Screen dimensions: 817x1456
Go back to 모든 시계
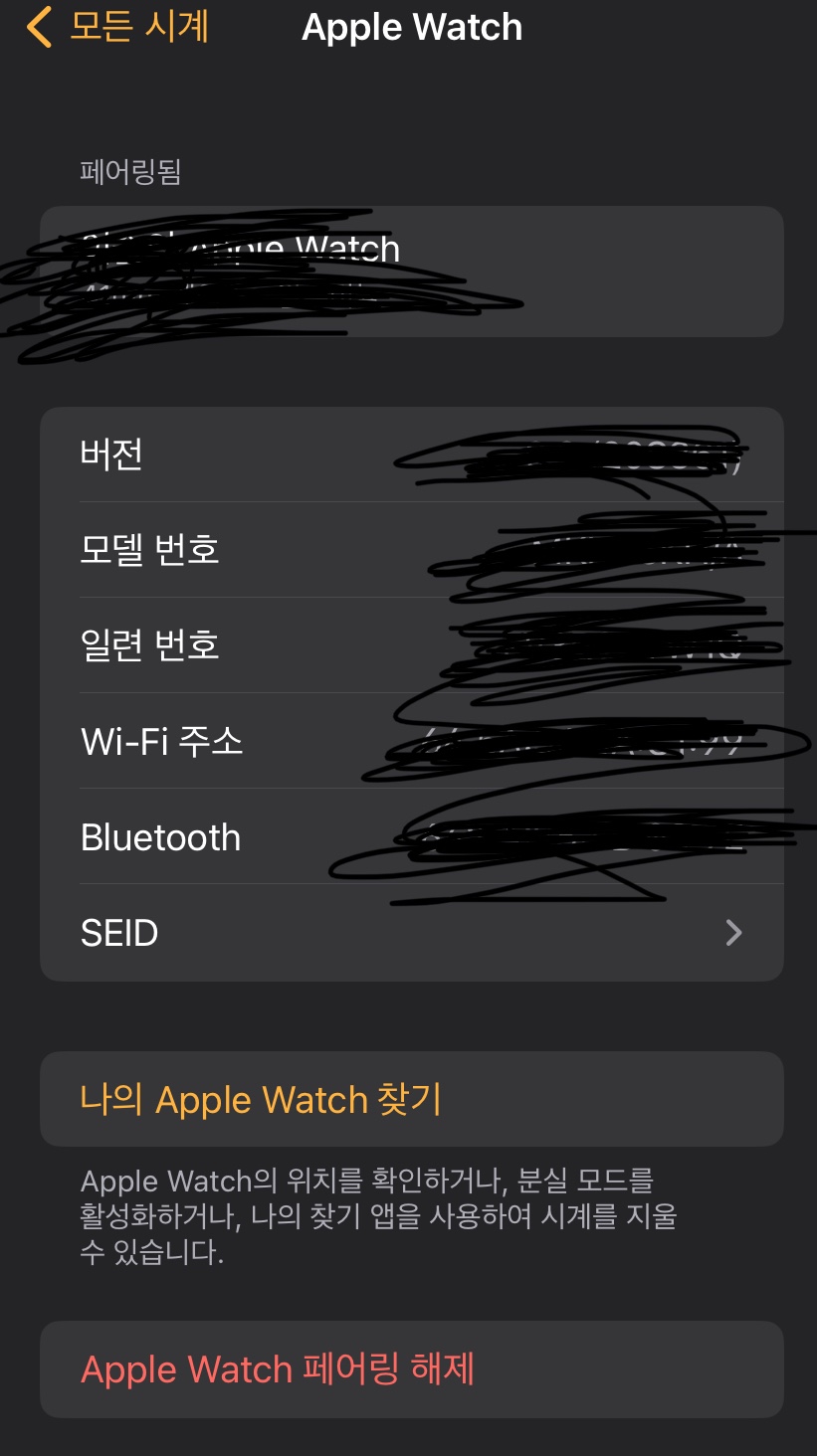click(x=119, y=27)
